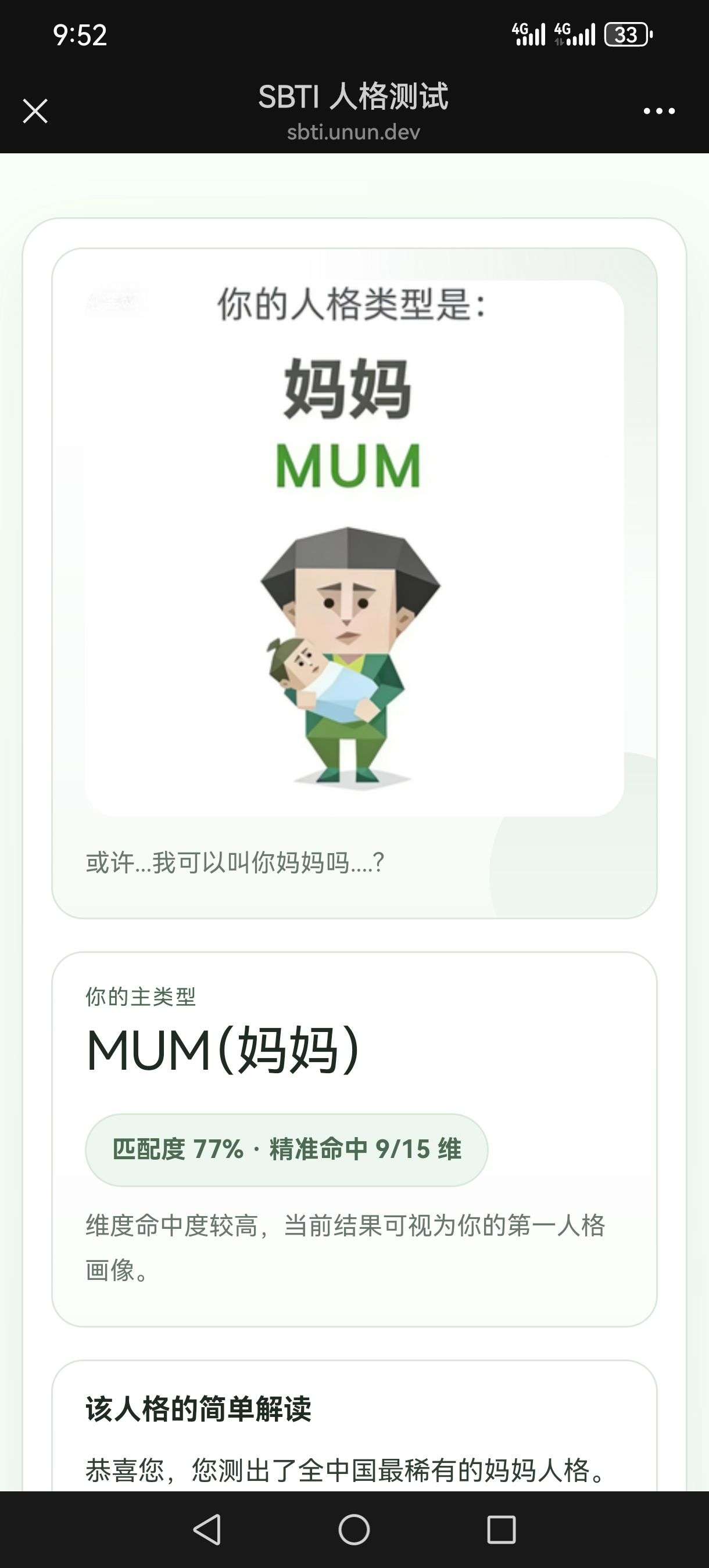Tap the system home button
The height and width of the screenshot is (1568, 709).
354,1529
